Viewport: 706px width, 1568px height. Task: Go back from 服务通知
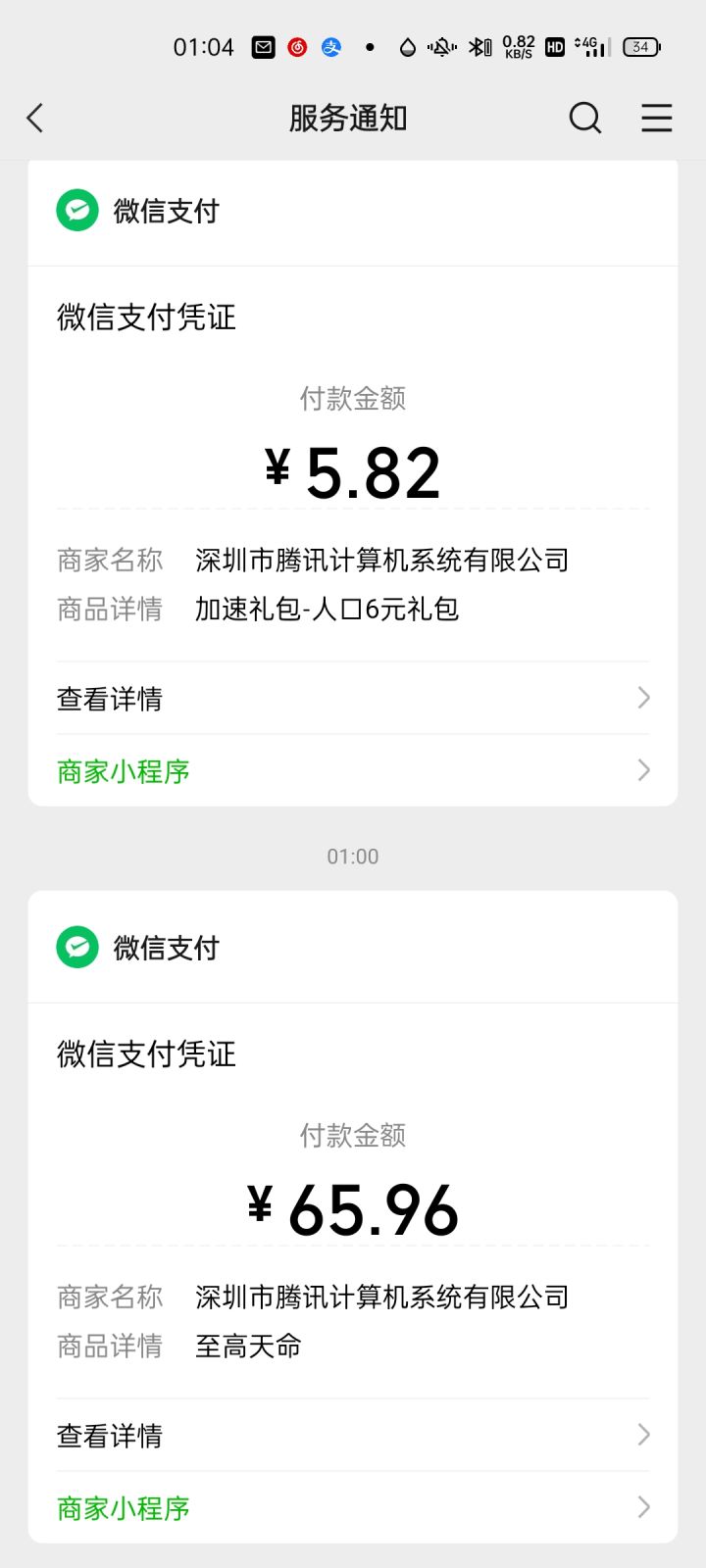coord(35,119)
